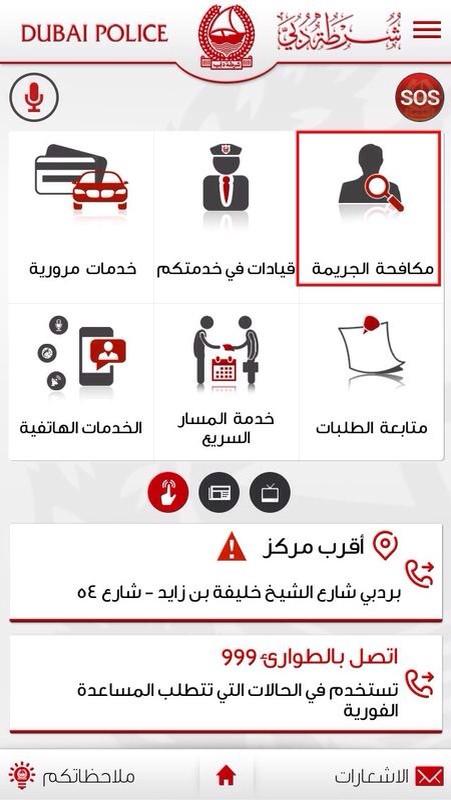The width and height of the screenshot is (451, 800).
Task: Open متابعة الطلبات tile
Action: [x=371, y=382]
